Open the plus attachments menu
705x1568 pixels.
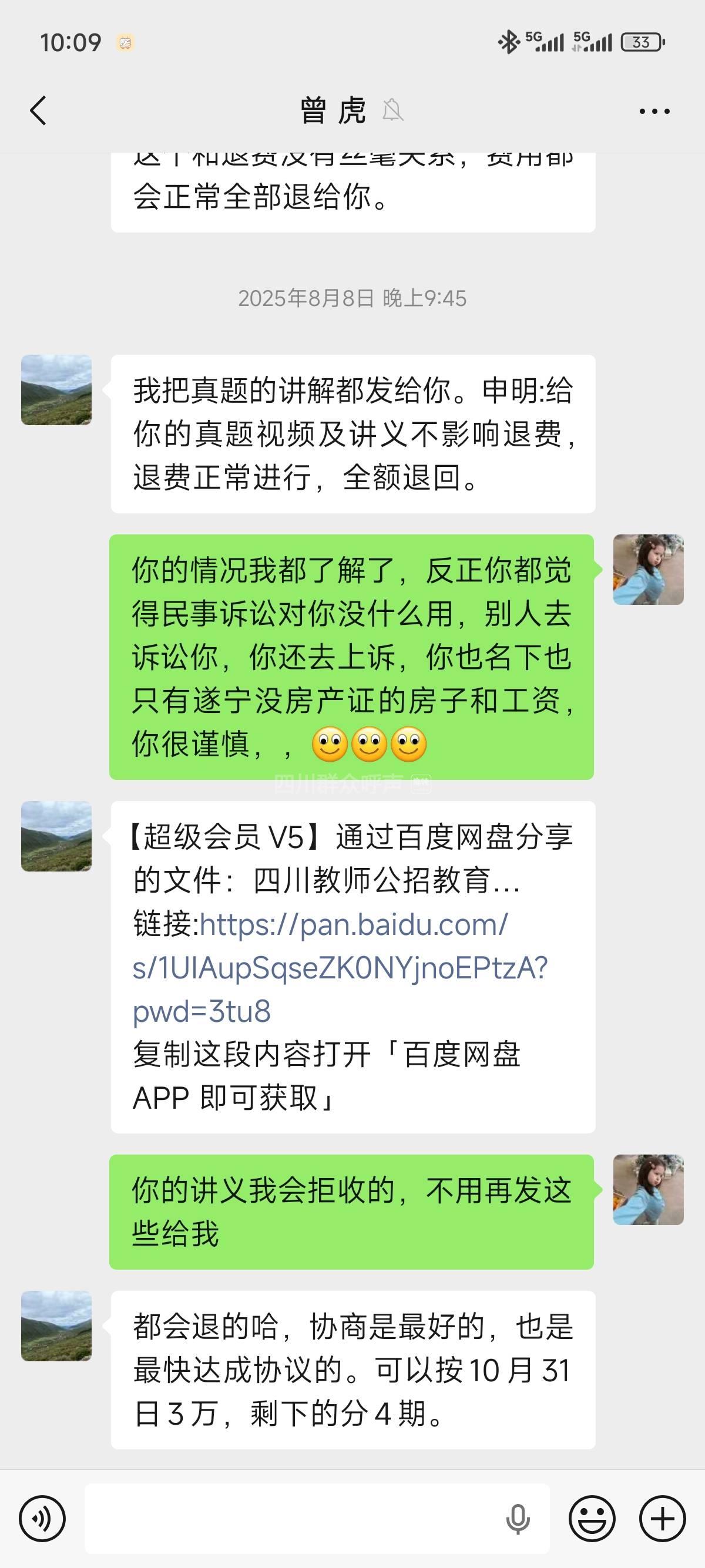pyautogui.click(x=662, y=1518)
